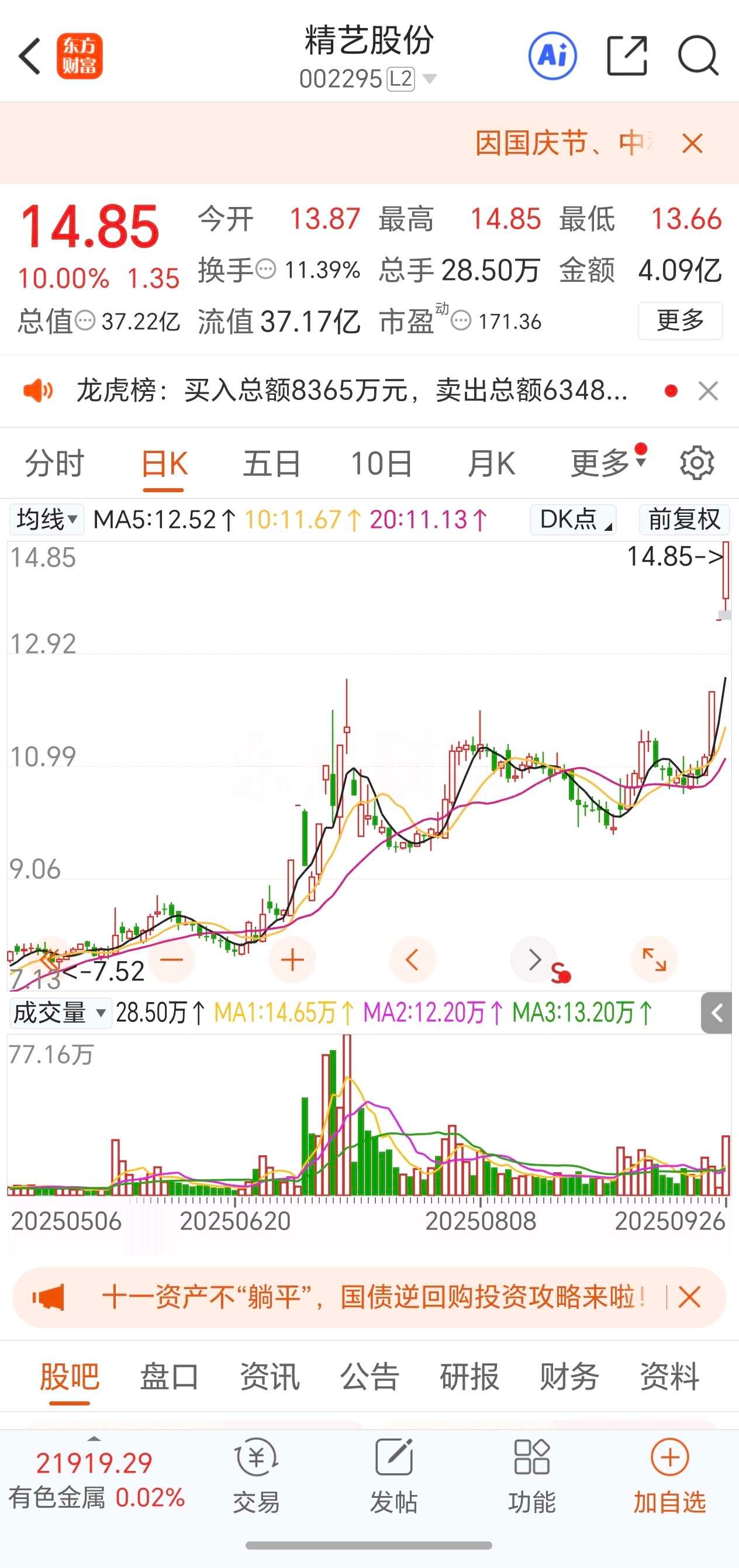This screenshot has height=1568, width=739.
Task: Open chart settings gear
Action: tap(696, 463)
